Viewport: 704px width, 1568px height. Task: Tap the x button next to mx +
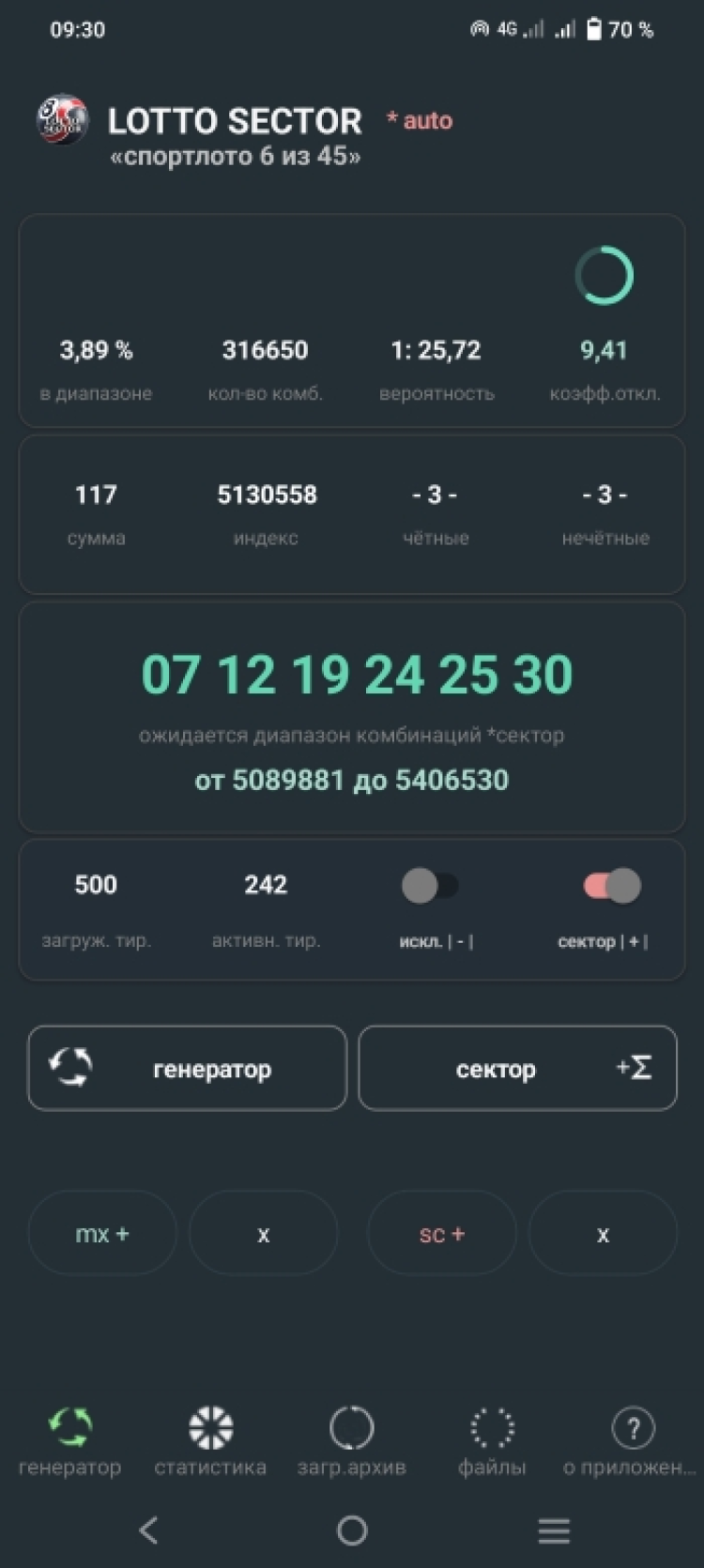click(263, 1233)
